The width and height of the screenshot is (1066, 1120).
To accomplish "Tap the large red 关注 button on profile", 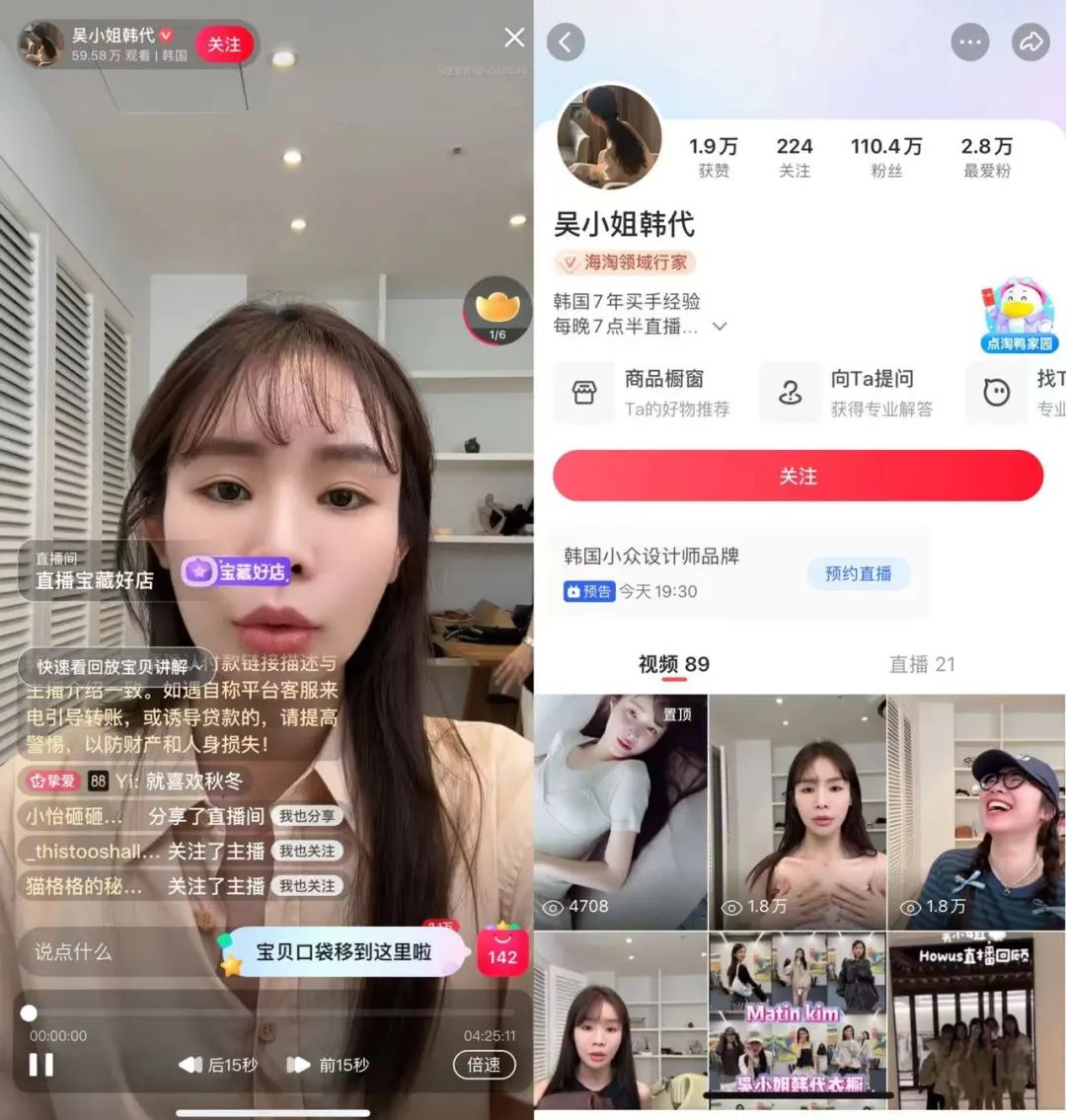I will [798, 477].
